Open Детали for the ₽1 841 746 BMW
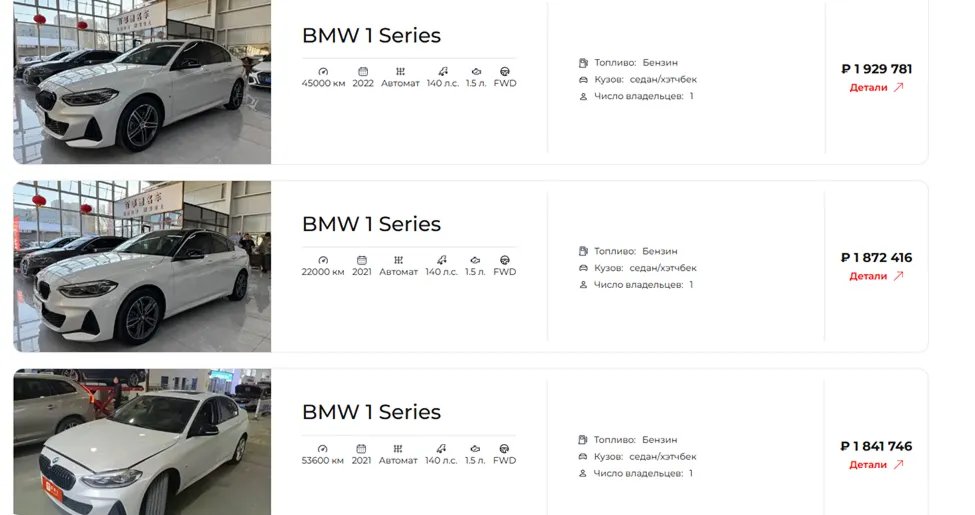The height and width of the screenshot is (515, 975). click(x=876, y=465)
